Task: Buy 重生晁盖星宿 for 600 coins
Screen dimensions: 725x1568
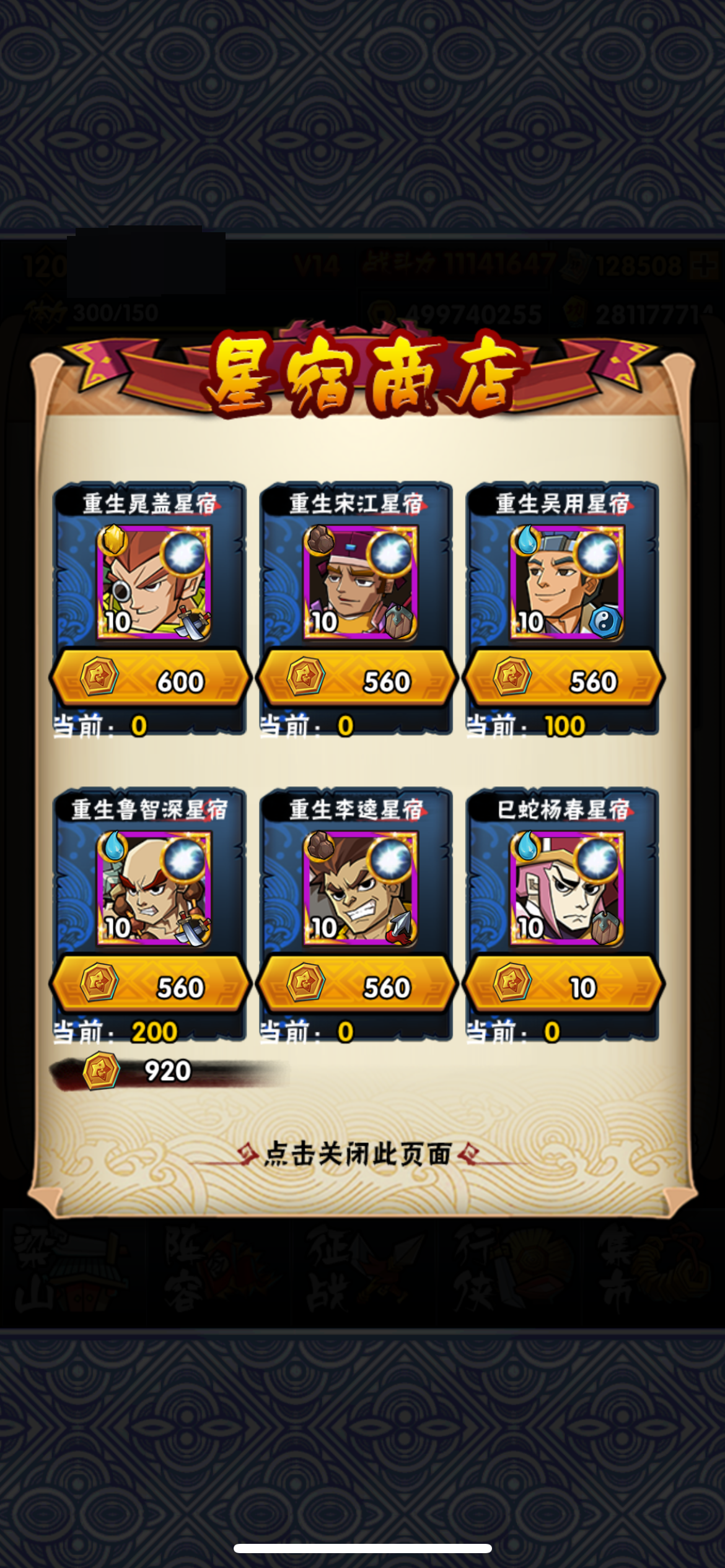Action: [151, 678]
